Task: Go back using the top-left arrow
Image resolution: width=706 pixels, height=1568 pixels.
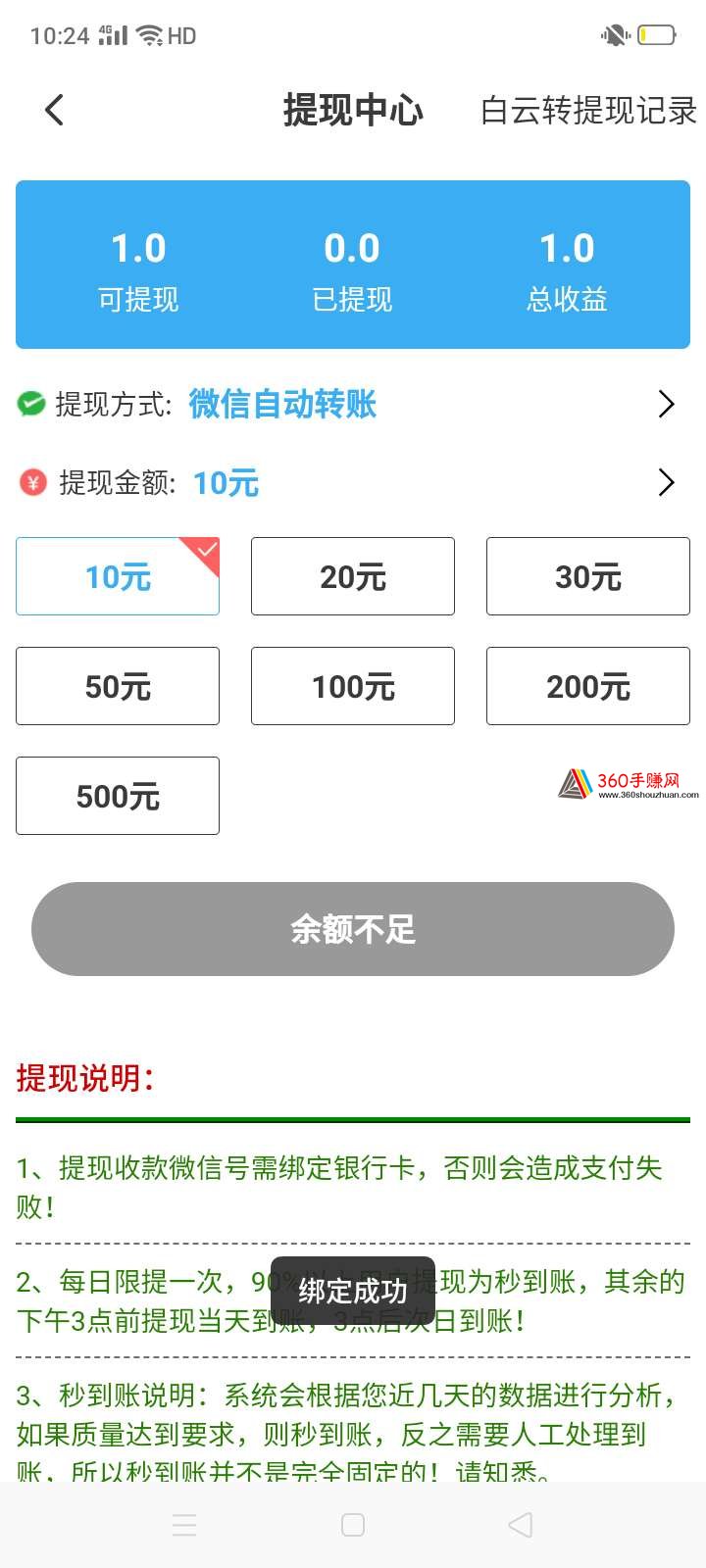Action: tap(54, 110)
